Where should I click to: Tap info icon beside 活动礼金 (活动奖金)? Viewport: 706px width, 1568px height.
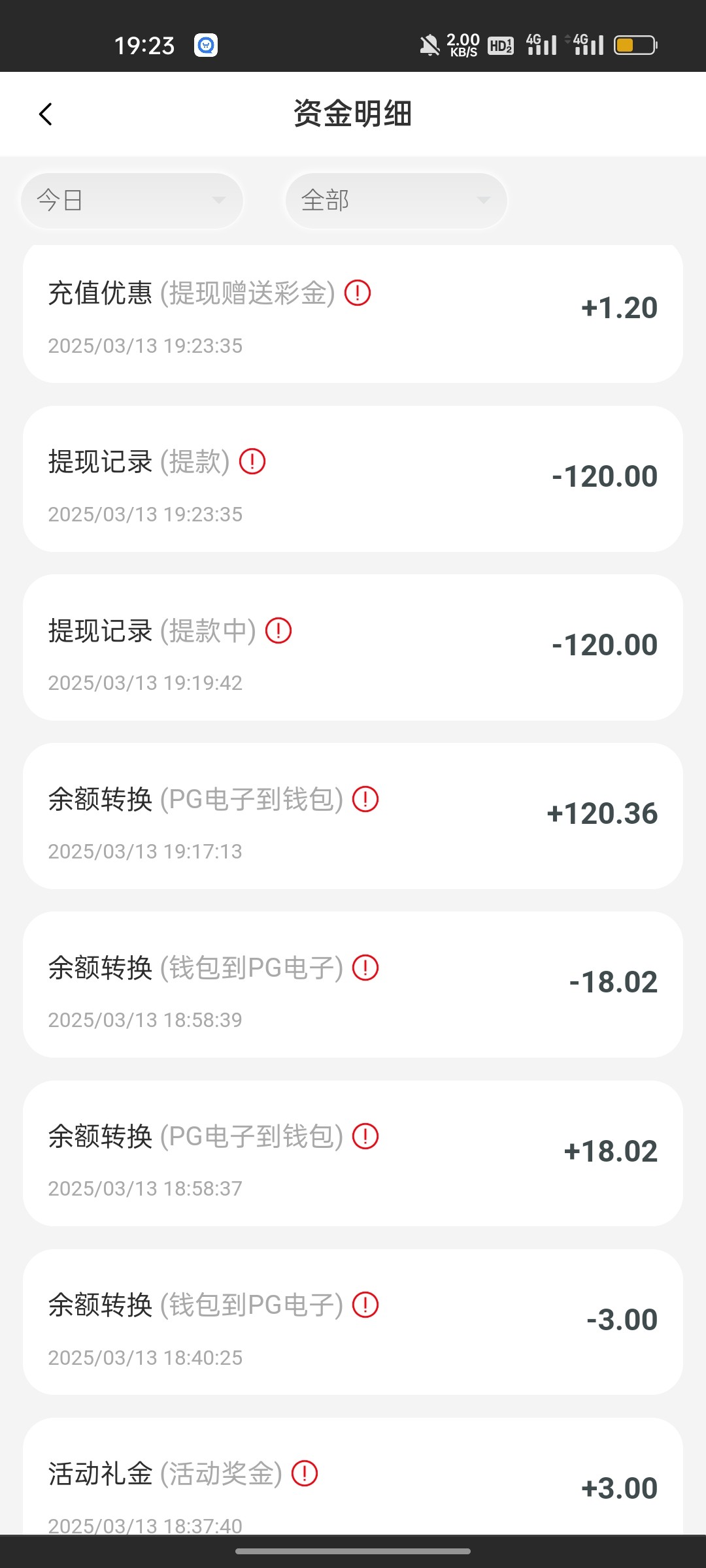click(305, 1473)
